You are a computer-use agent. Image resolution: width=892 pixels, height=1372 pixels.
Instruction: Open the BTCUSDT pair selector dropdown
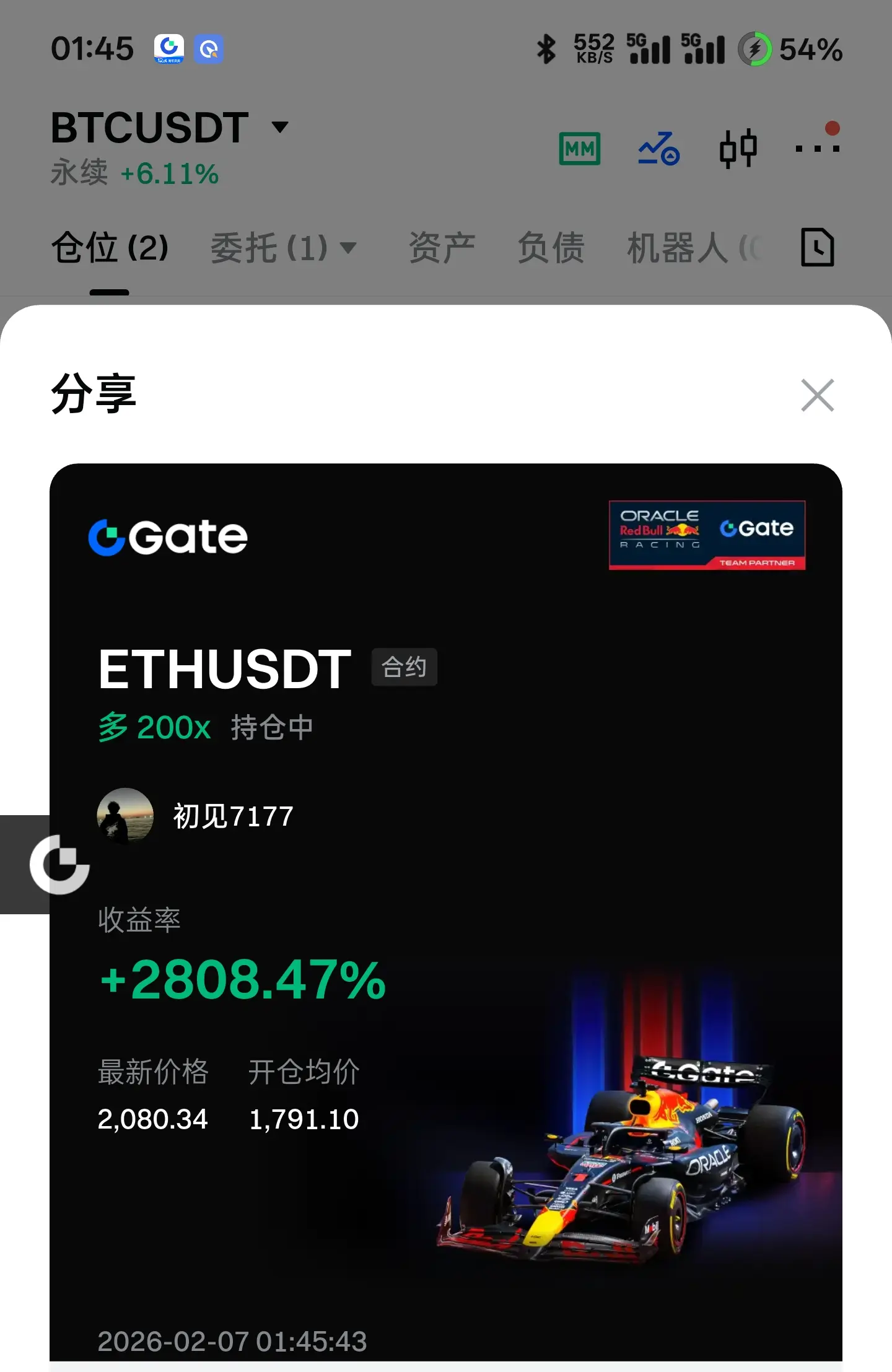pyautogui.click(x=280, y=128)
